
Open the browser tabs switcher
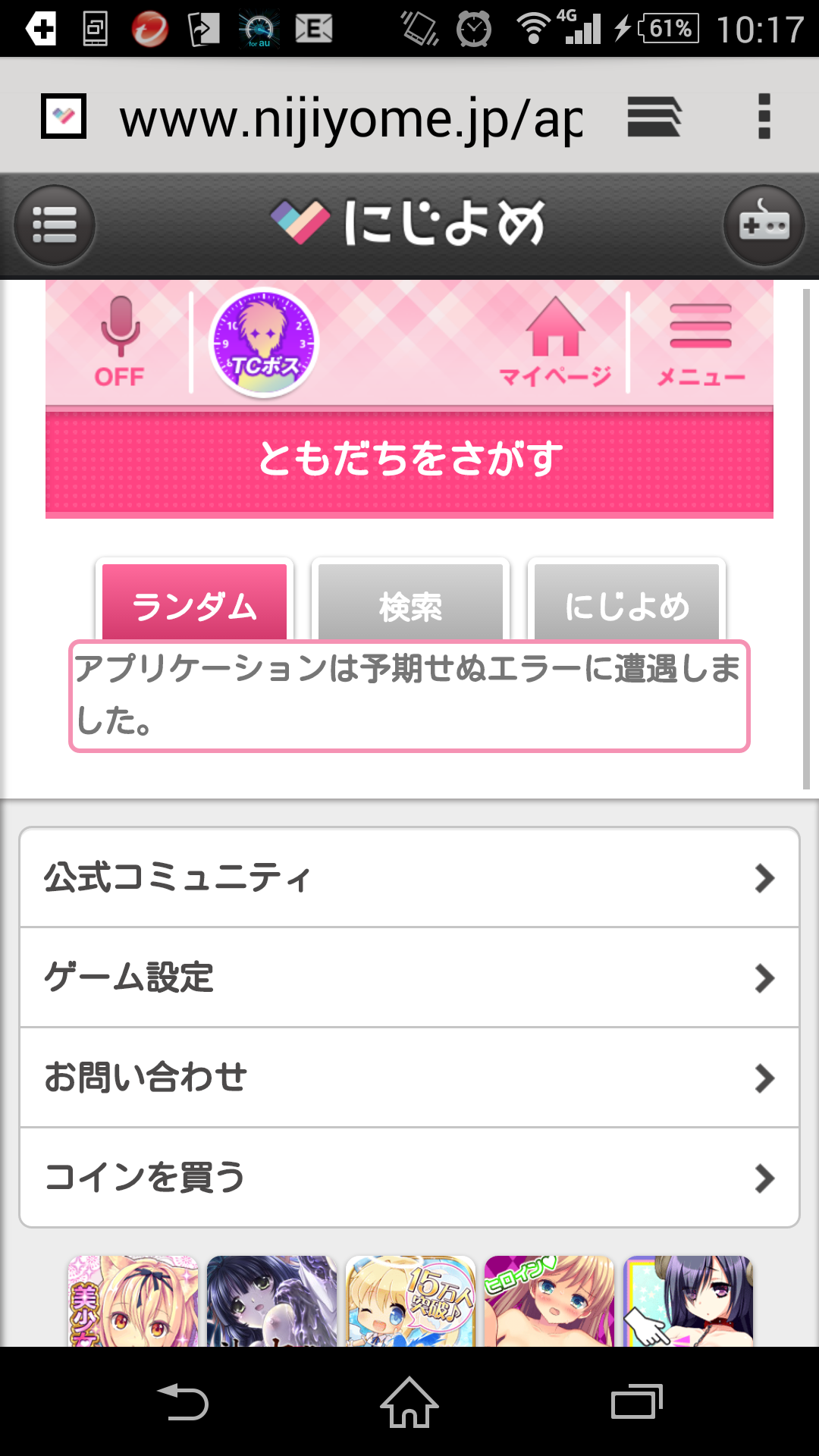point(654,117)
